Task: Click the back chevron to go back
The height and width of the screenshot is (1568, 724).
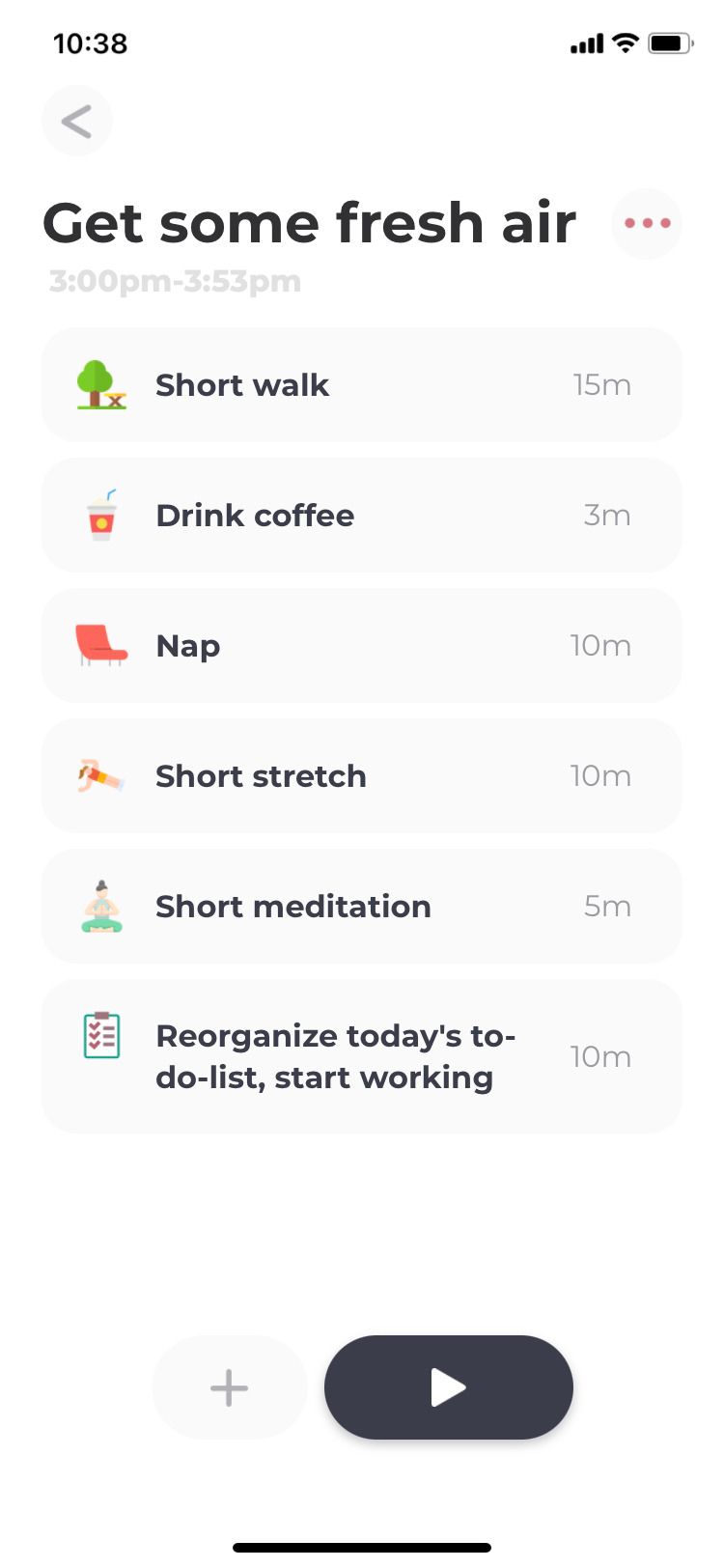Action: (77, 120)
